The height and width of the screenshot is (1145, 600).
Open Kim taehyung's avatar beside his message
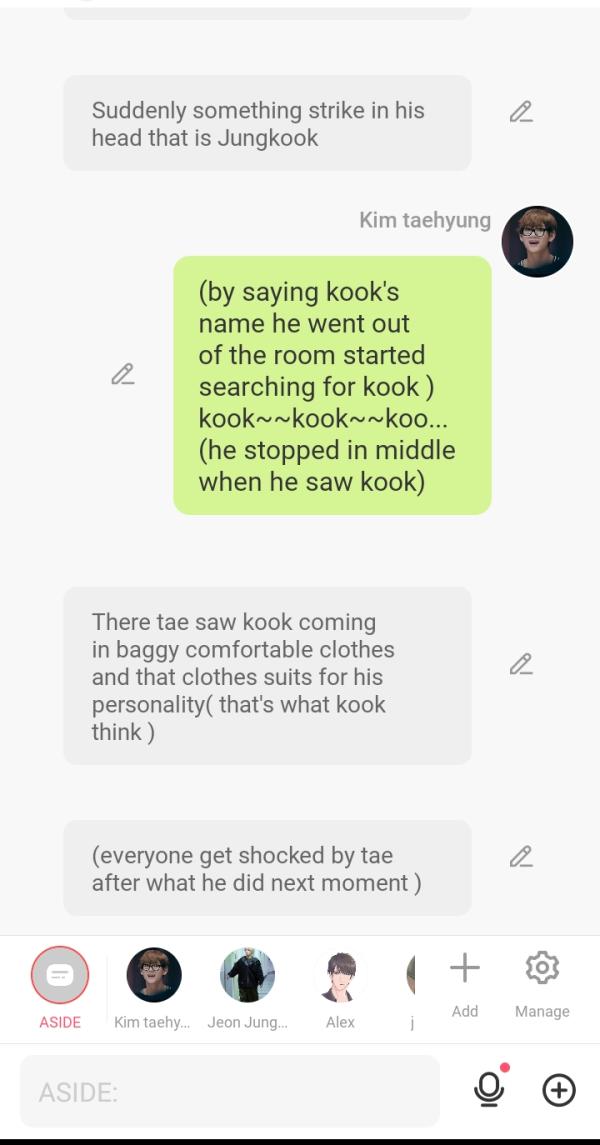coord(537,242)
